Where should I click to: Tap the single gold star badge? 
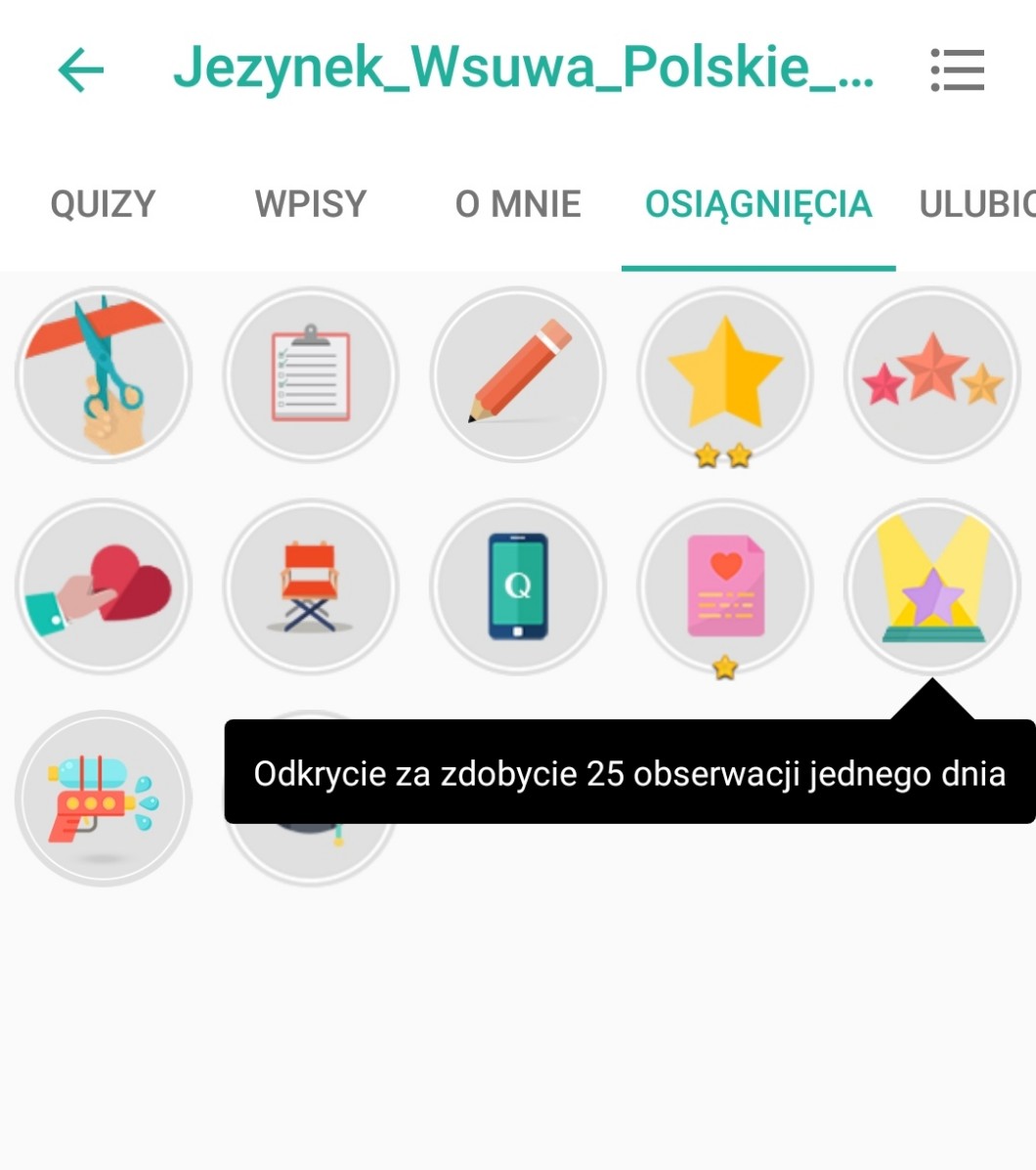[725, 374]
